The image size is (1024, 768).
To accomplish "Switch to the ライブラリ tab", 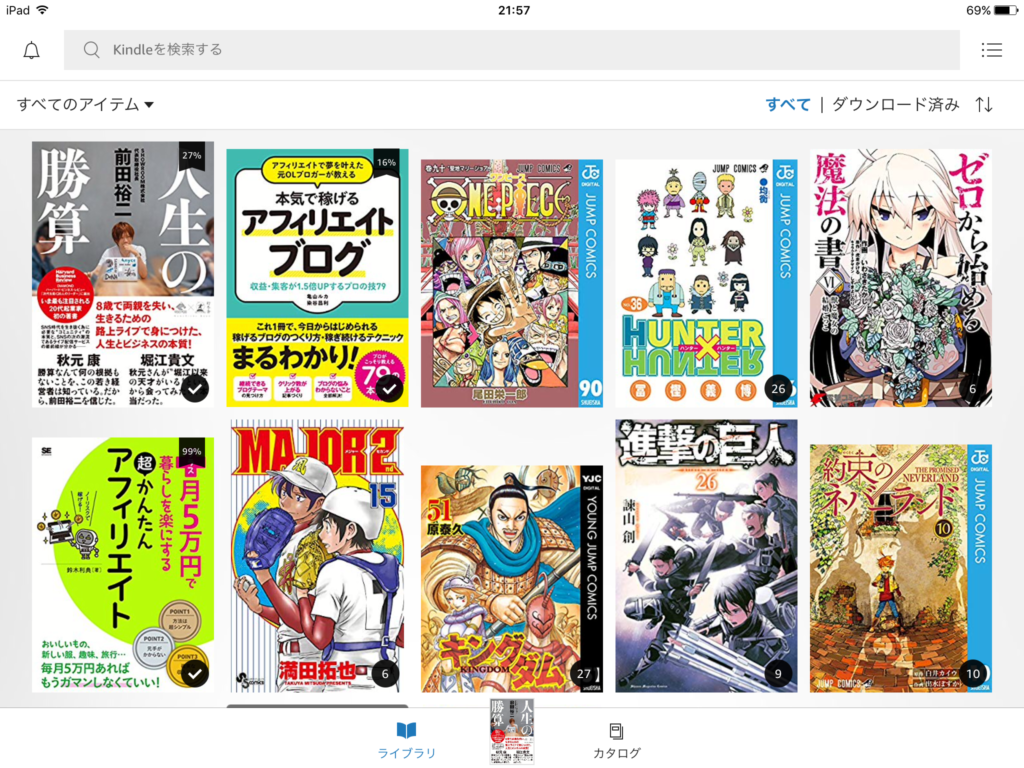I will click(x=406, y=740).
